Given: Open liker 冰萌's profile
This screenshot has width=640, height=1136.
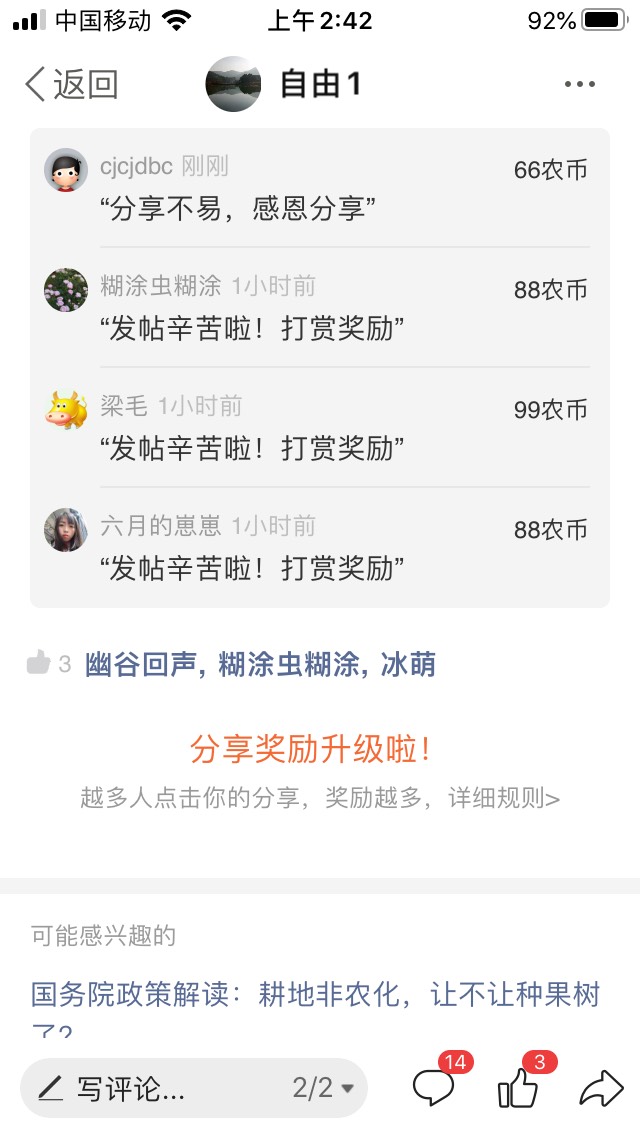Looking at the screenshot, I should pos(408,664).
